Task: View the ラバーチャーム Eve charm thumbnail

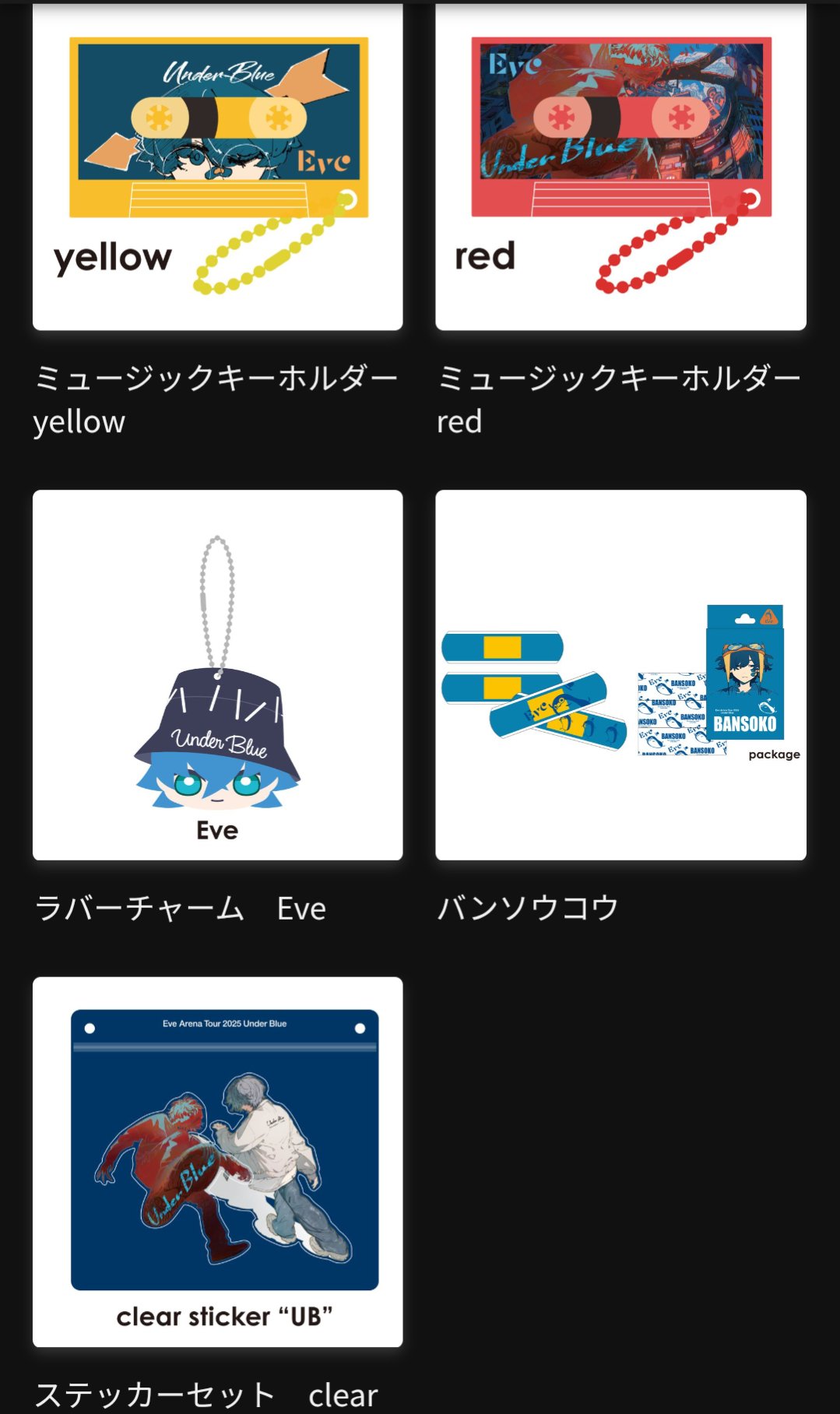Action: tap(216, 674)
